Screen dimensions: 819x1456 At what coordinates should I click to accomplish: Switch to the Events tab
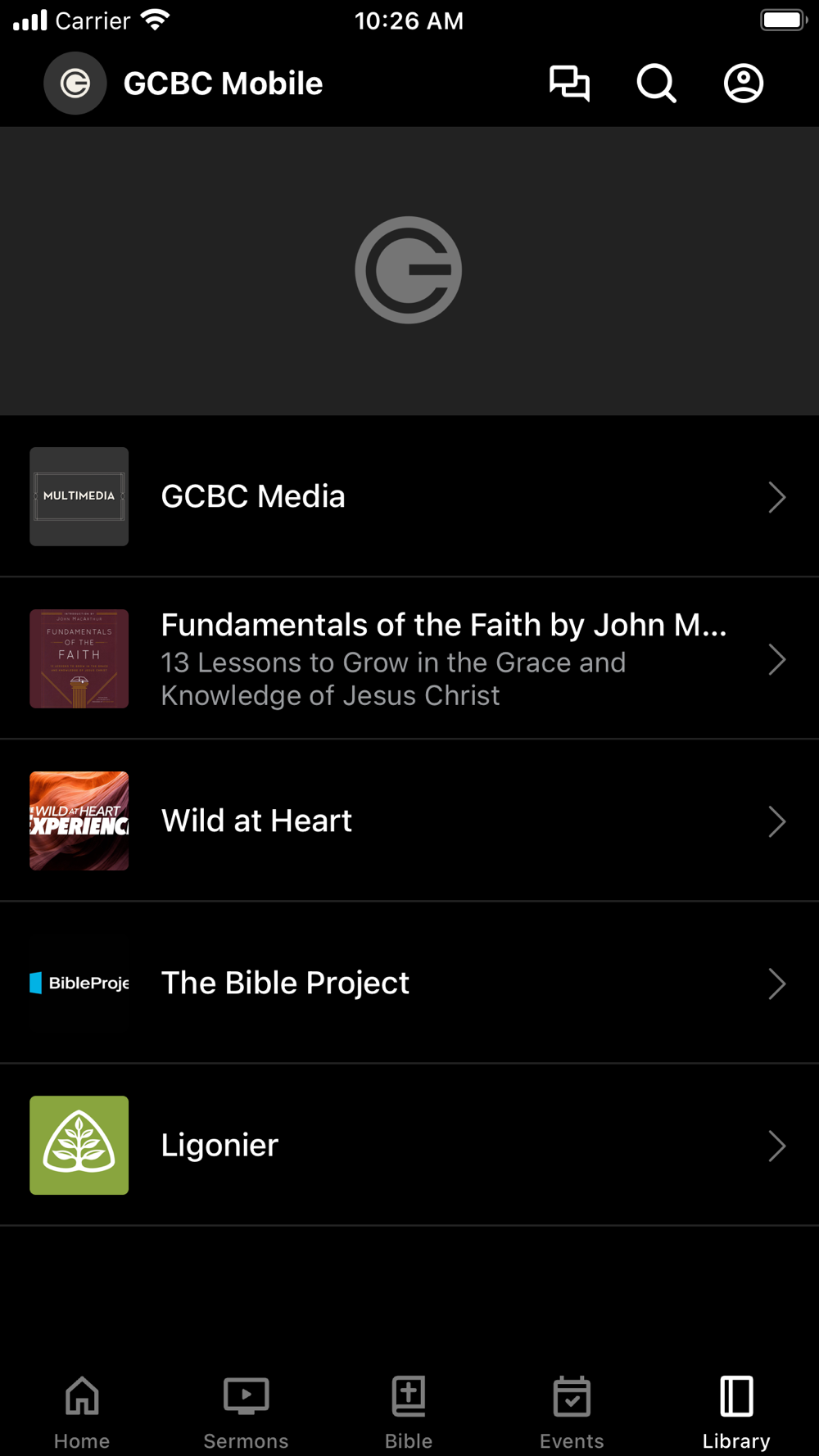click(x=572, y=1412)
